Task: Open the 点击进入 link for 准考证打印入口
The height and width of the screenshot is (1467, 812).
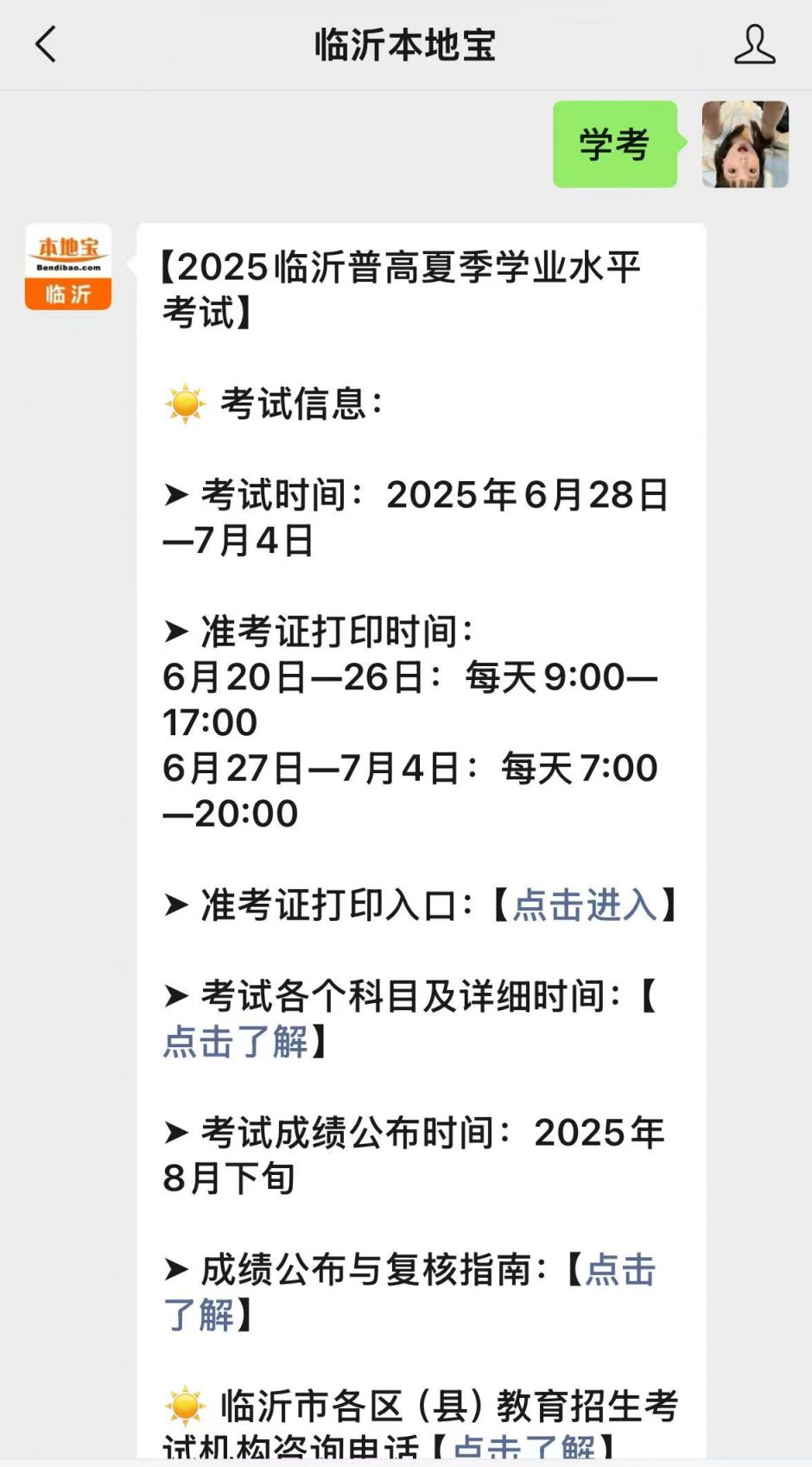Action: (585, 905)
